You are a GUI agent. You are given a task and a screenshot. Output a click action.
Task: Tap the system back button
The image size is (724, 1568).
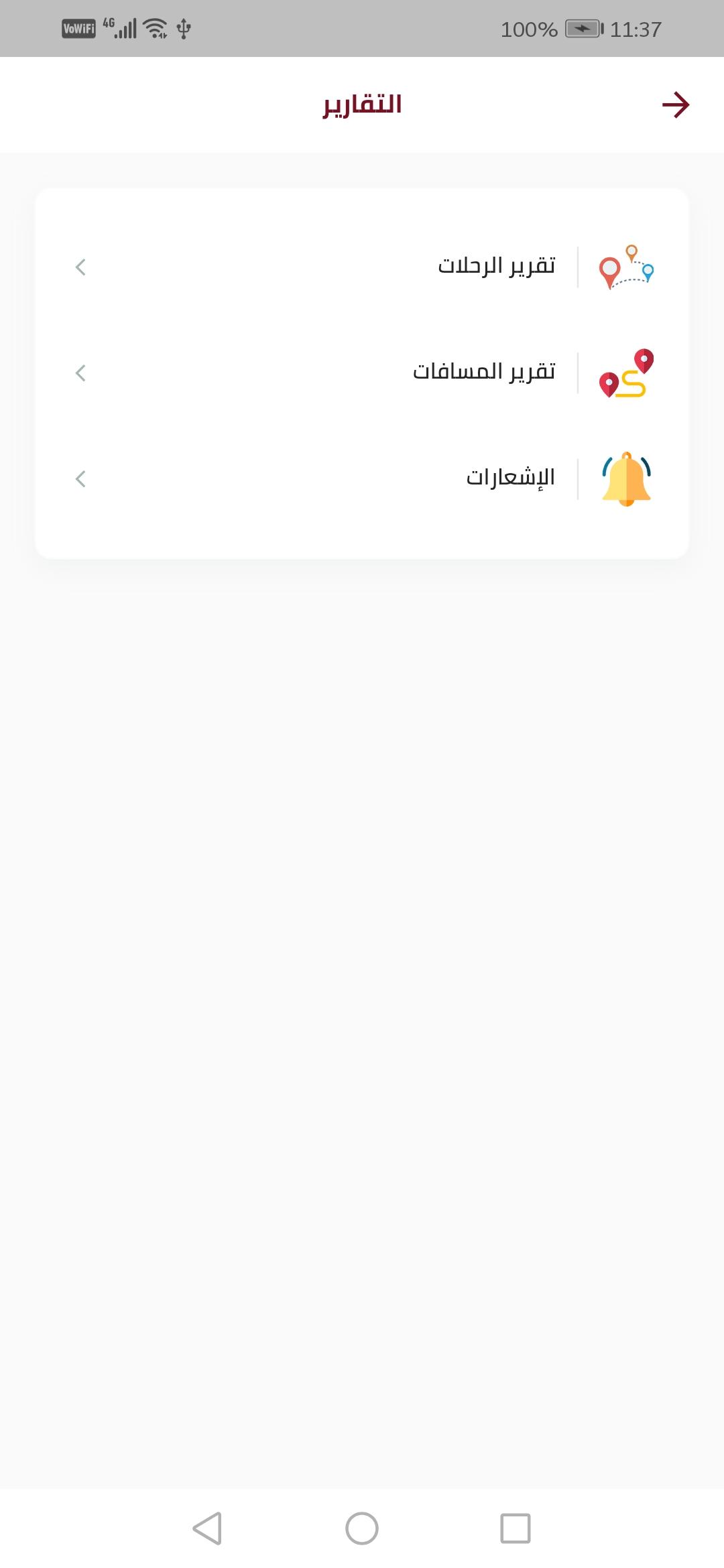tap(207, 1528)
